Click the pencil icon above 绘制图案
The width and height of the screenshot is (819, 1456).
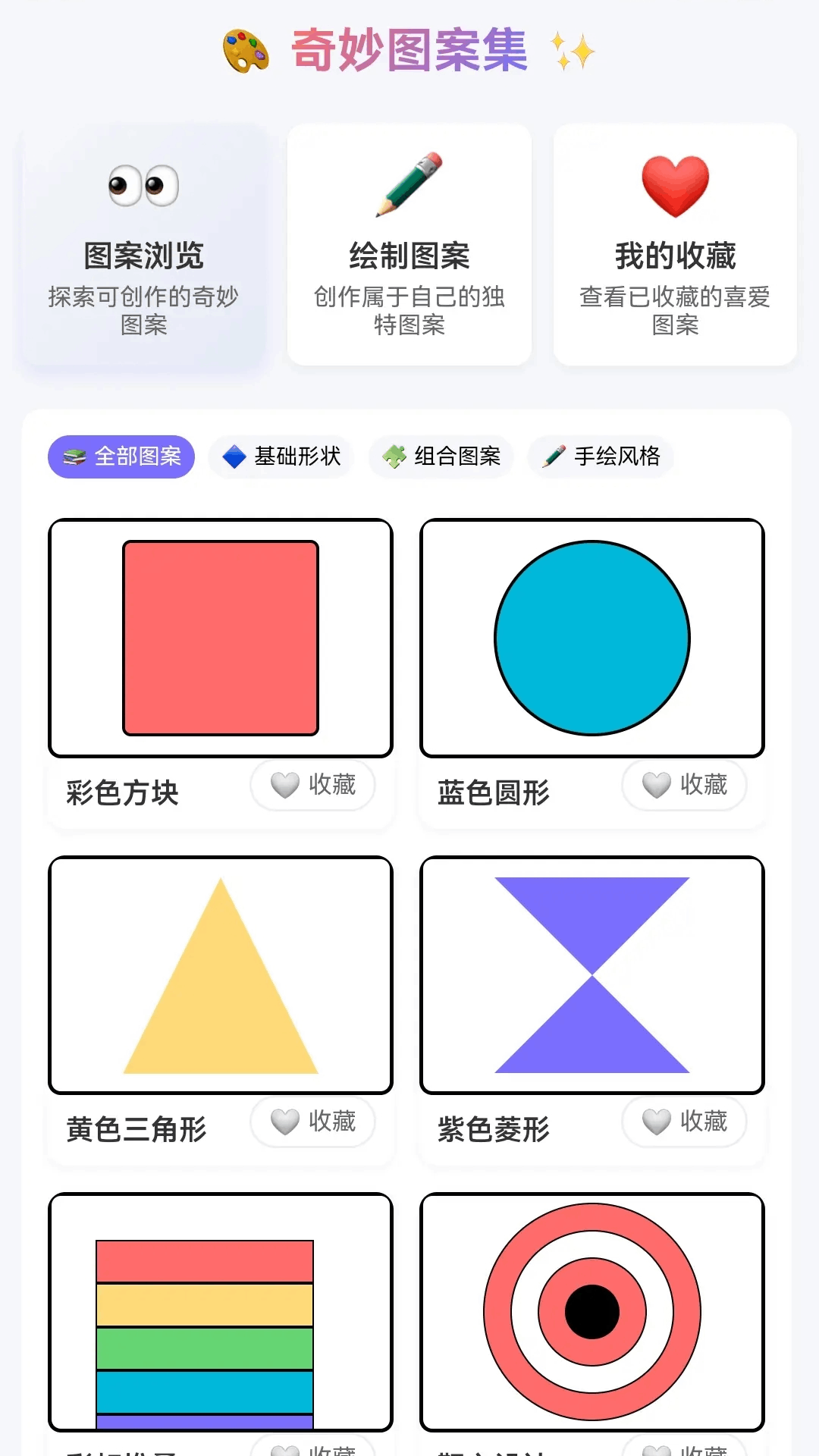[409, 182]
